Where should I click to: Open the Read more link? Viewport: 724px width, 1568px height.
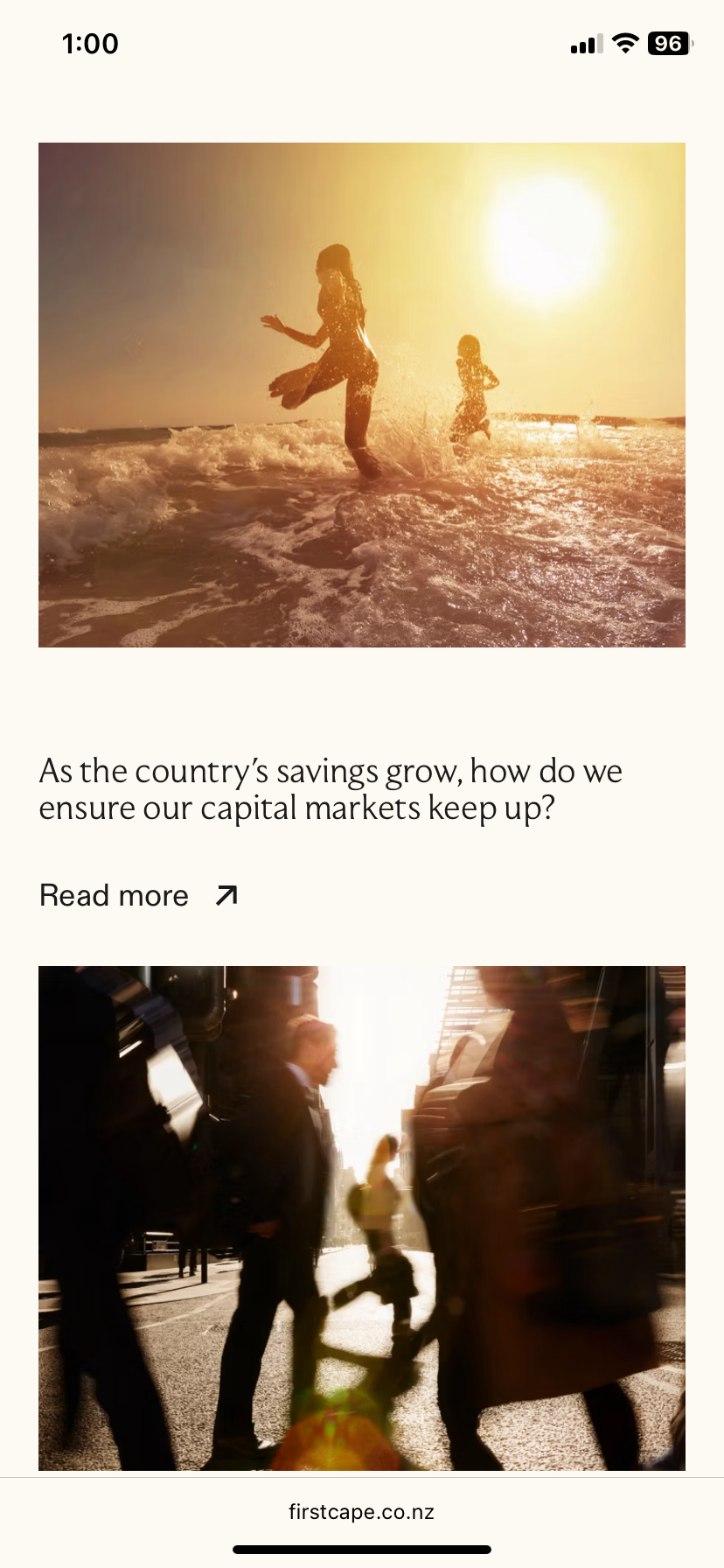tap(138, 896)
